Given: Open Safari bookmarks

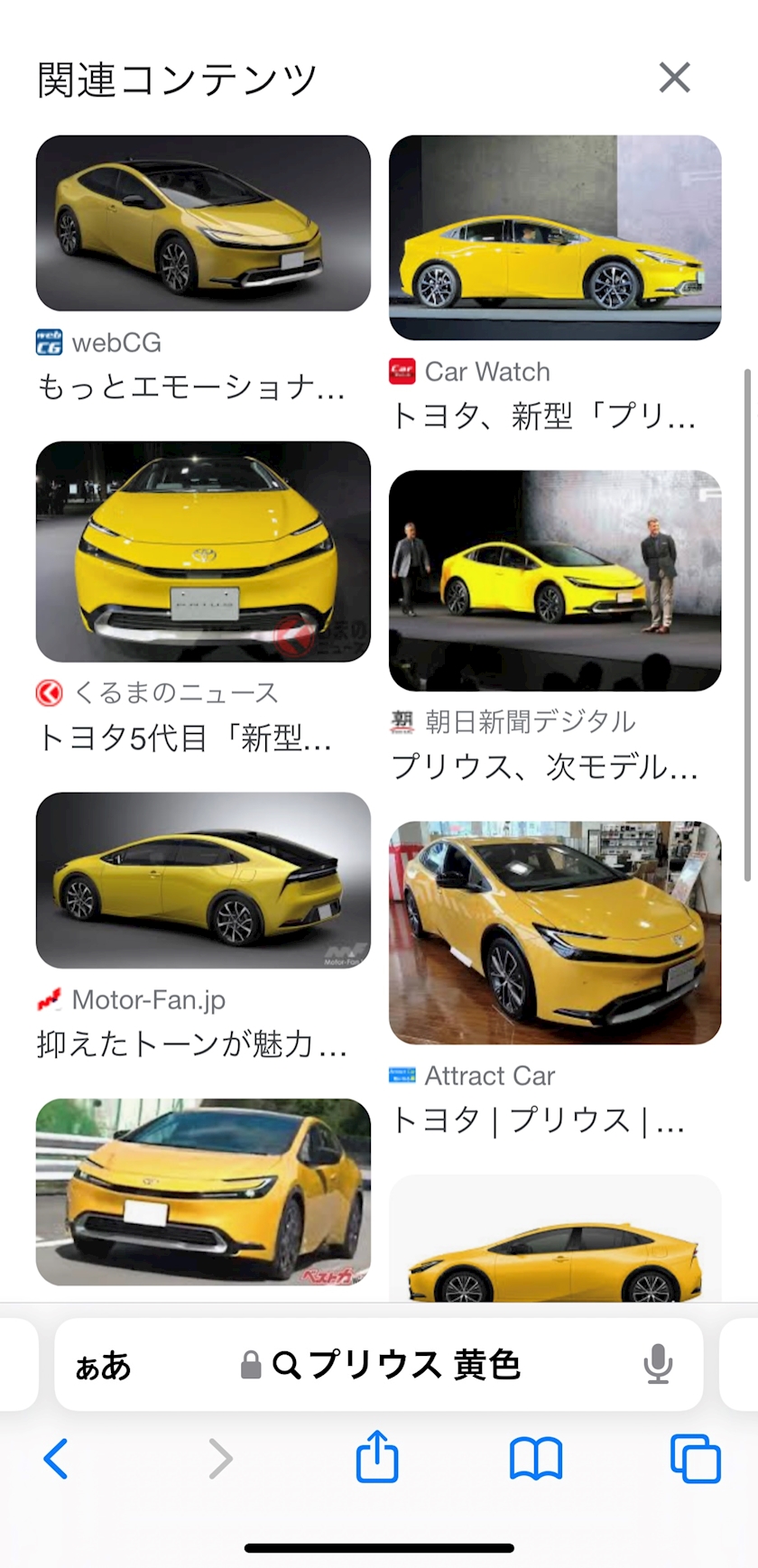Looking at the screenshot, I should click(536, 1459).
